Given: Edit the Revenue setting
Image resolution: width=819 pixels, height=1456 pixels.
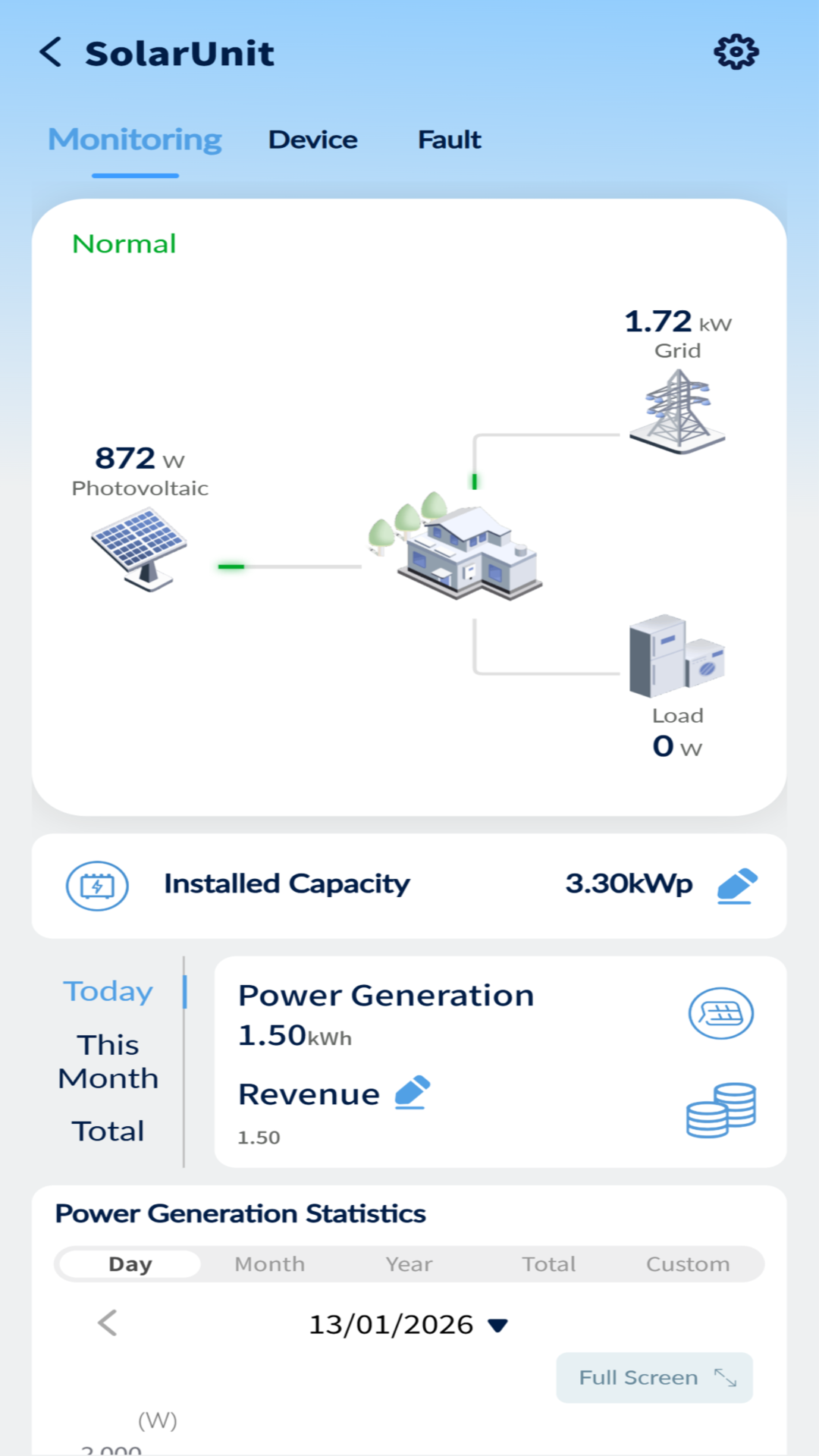Looking at the screenshot, I should click(x=413, y=1093).
